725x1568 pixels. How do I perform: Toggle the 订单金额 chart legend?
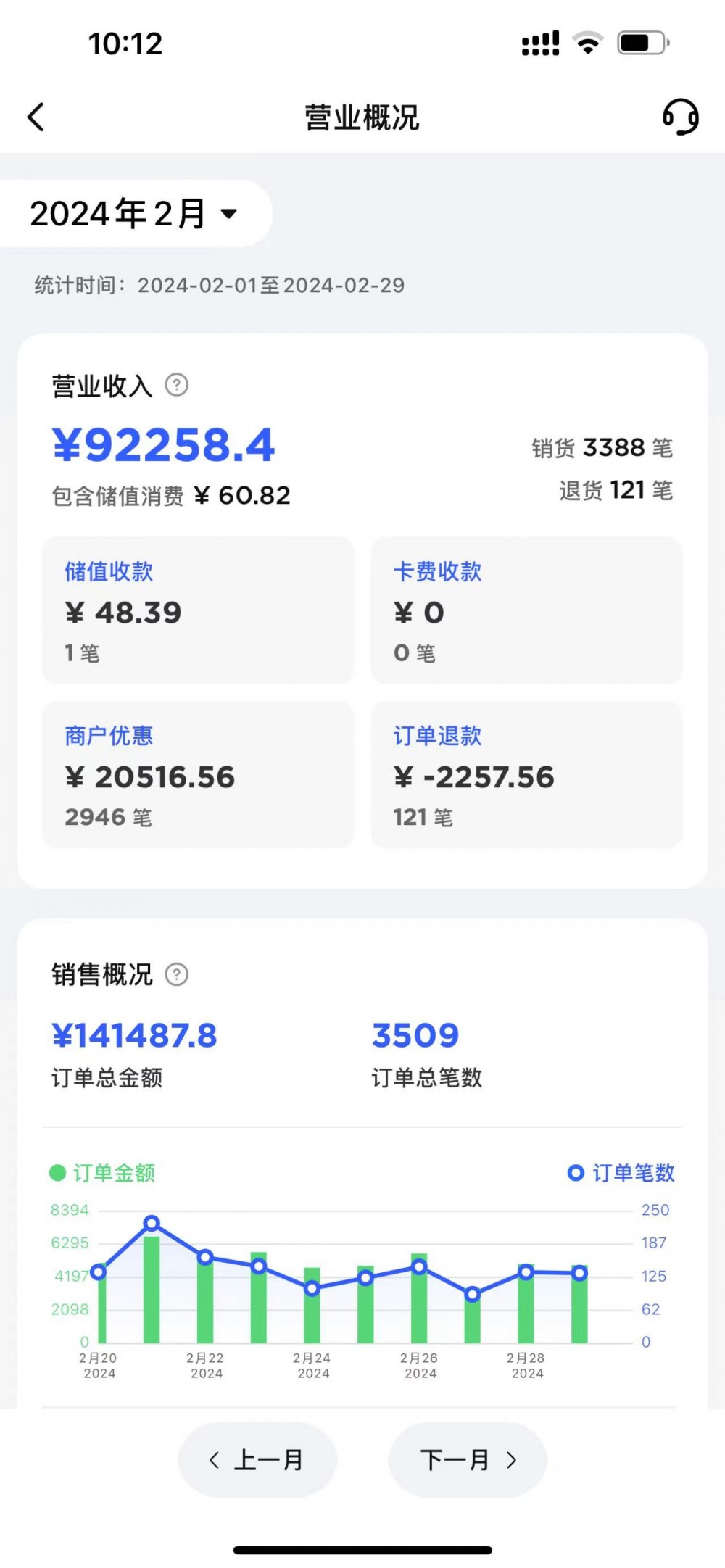pos(102,1172)
